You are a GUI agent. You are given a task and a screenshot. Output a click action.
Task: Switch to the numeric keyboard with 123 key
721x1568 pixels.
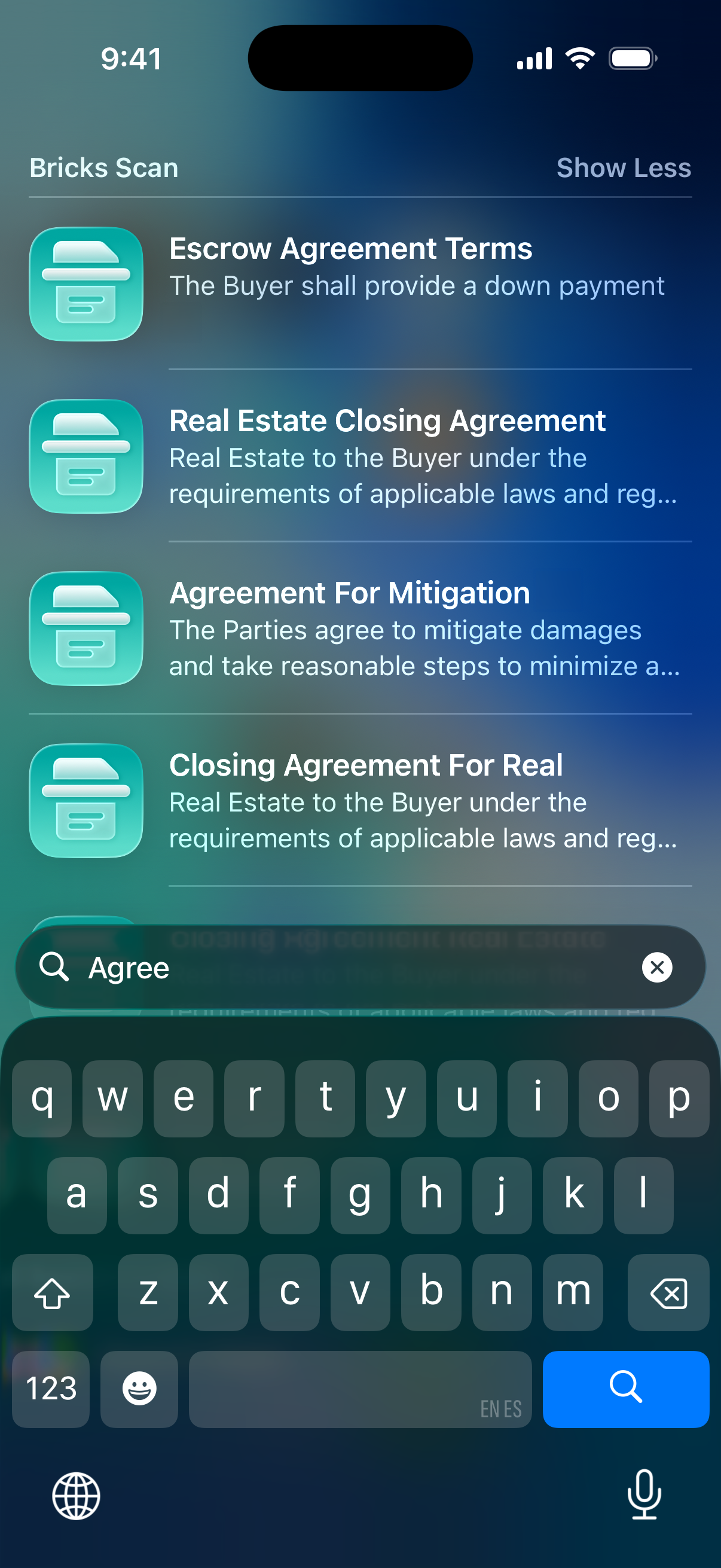50,1390
